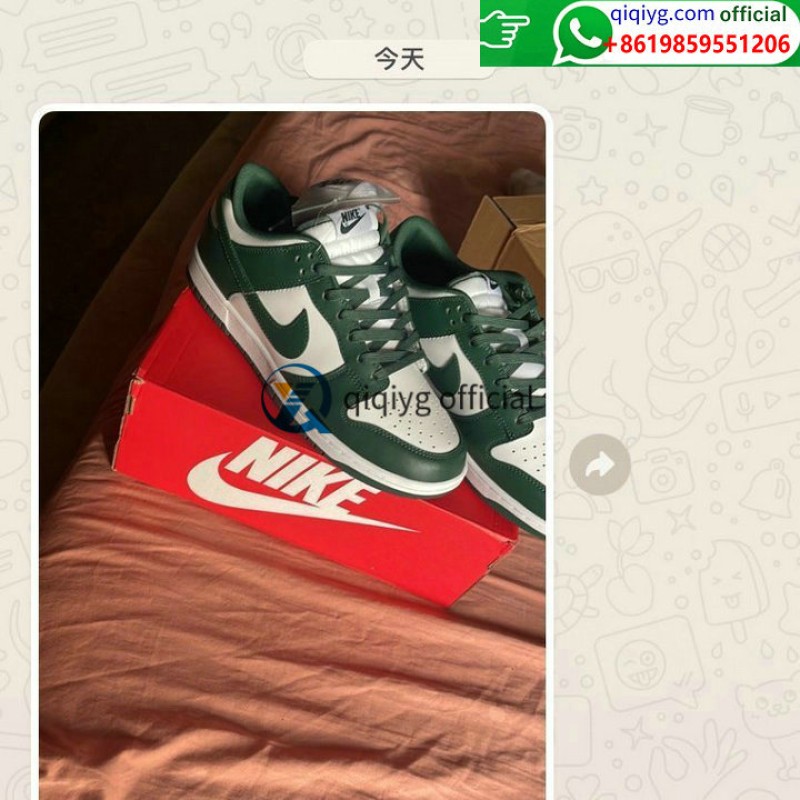Forward the sneaker photo message
Image resolution: width=800 pixels, height=800 pixels.
[x=600, y=465]
